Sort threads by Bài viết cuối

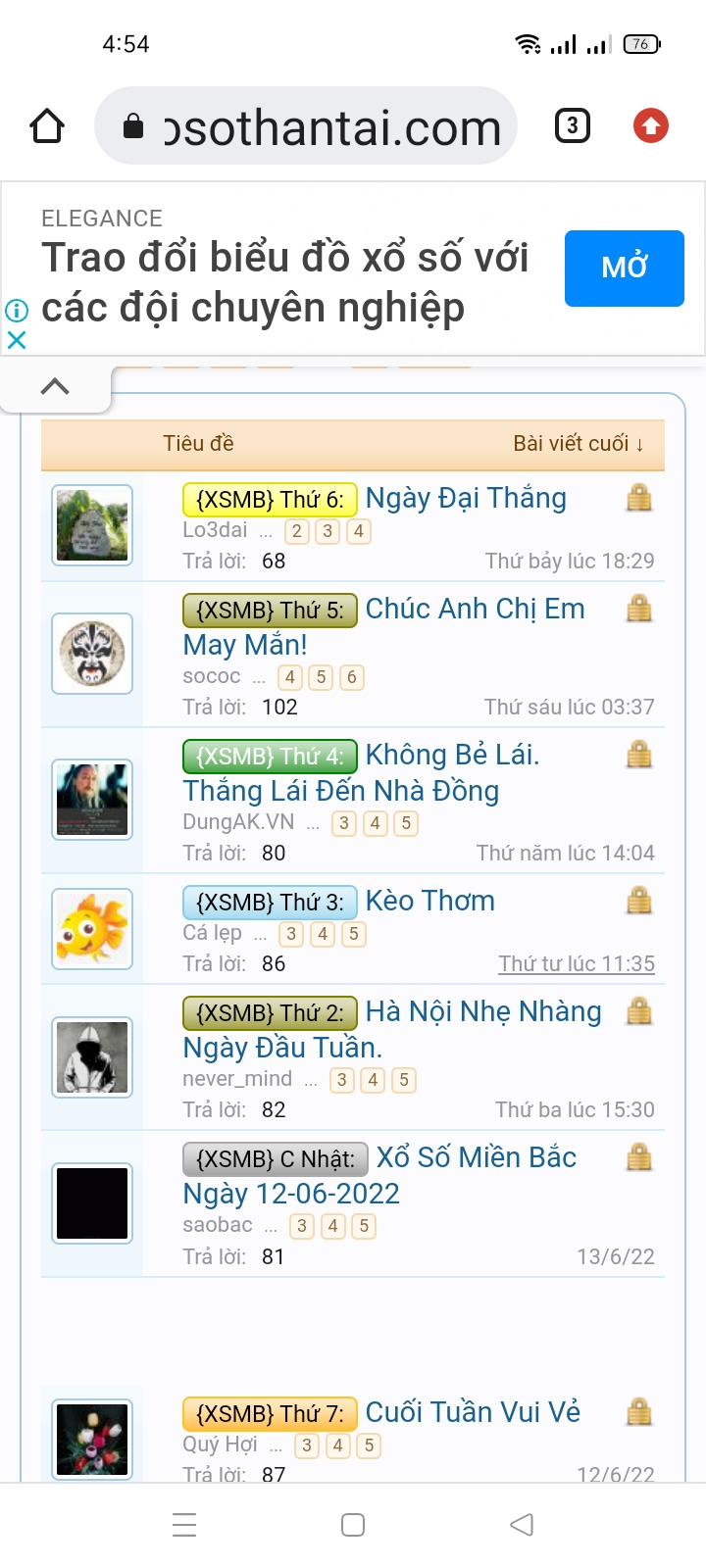point(579,444)
